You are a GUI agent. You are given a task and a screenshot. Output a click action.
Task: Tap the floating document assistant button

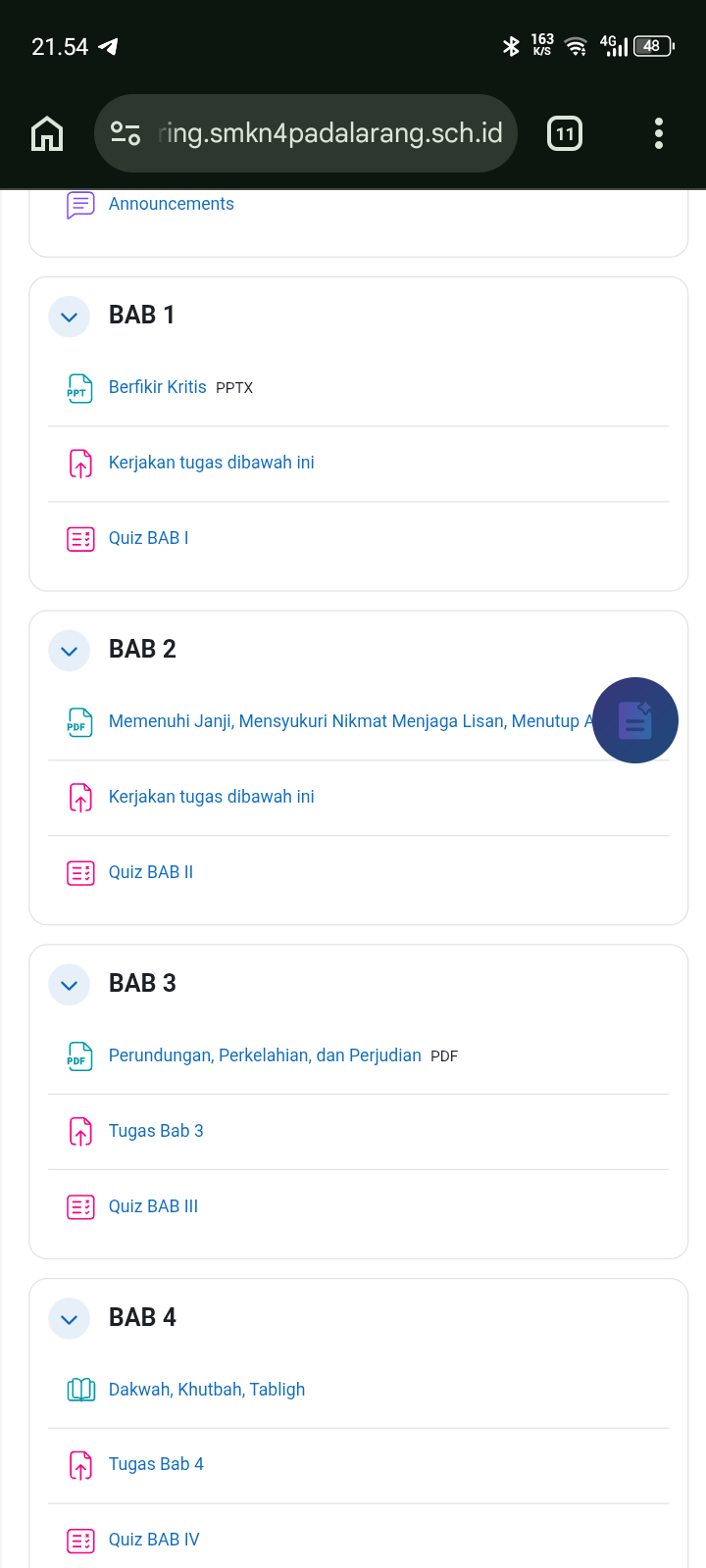pos(635,720)
